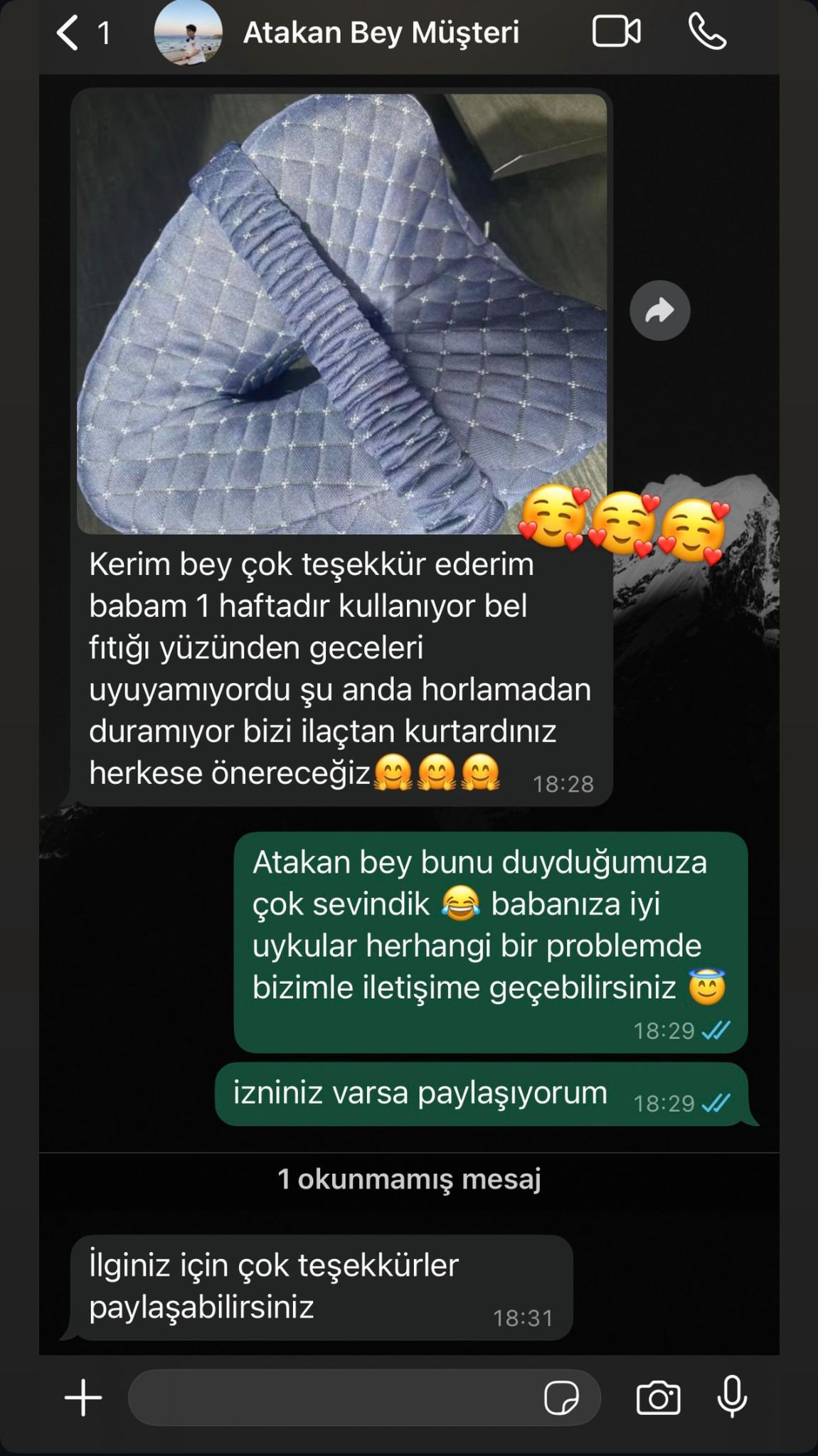Open the plus attachment menu
The height and width of the screenshot is (1456, 818).
tap(83, 1398)
